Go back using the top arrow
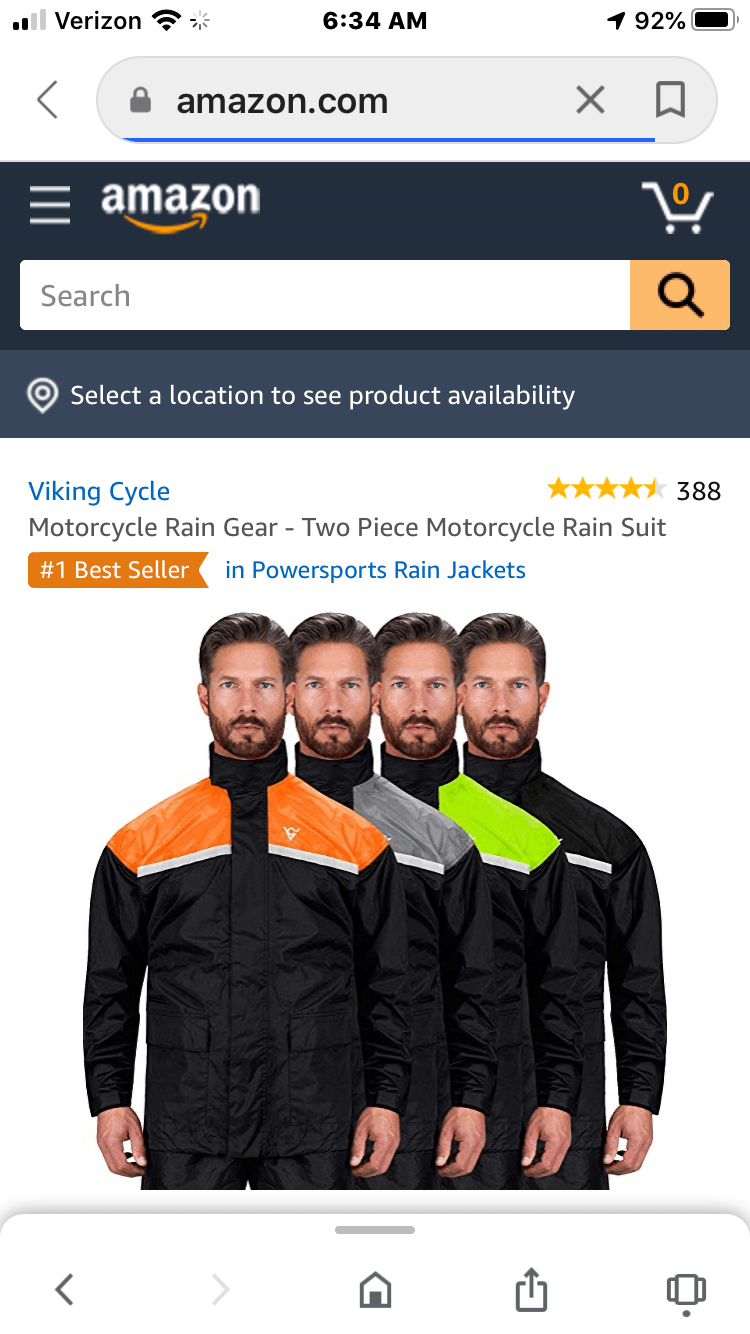 click(x=47, y=100)
